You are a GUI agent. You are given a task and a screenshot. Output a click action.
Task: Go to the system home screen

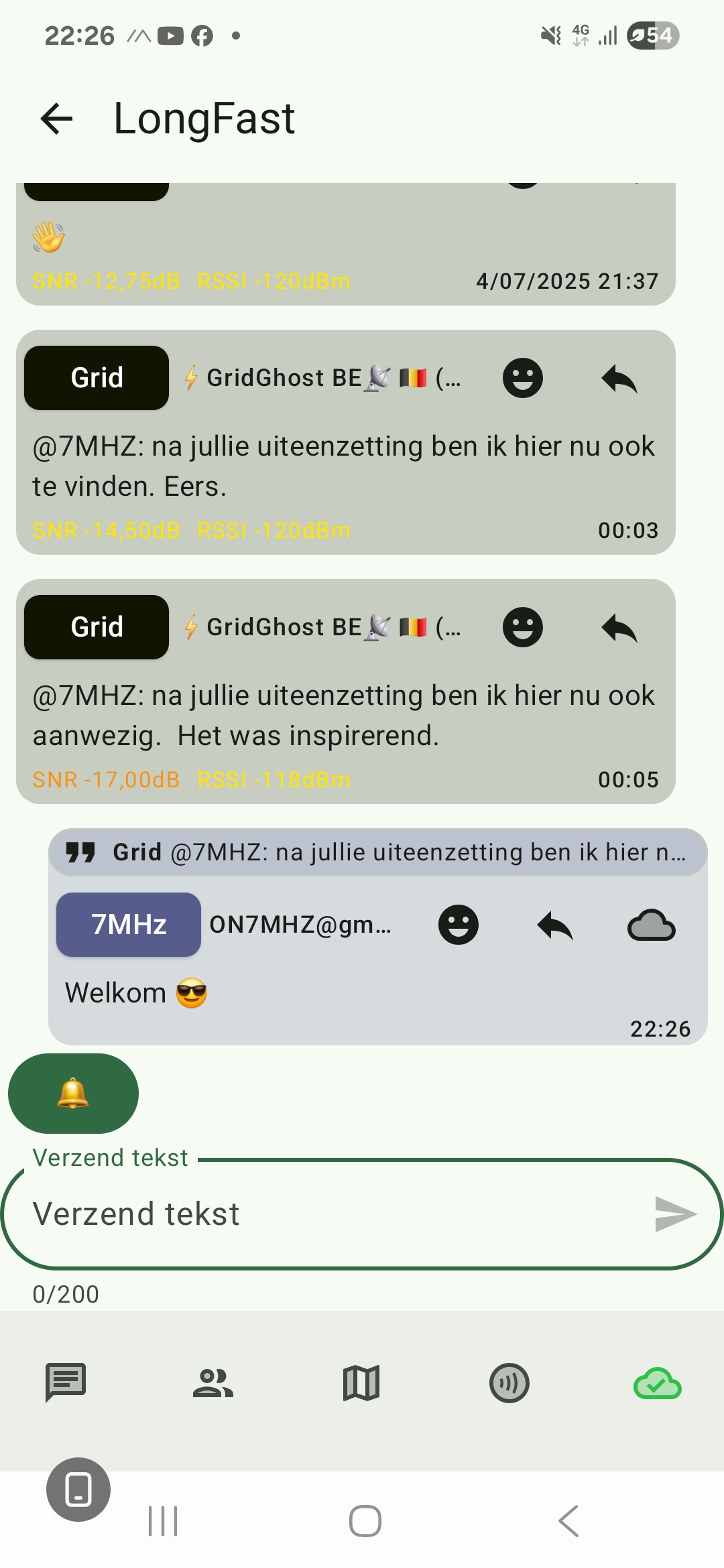(x=365, y=1521)
